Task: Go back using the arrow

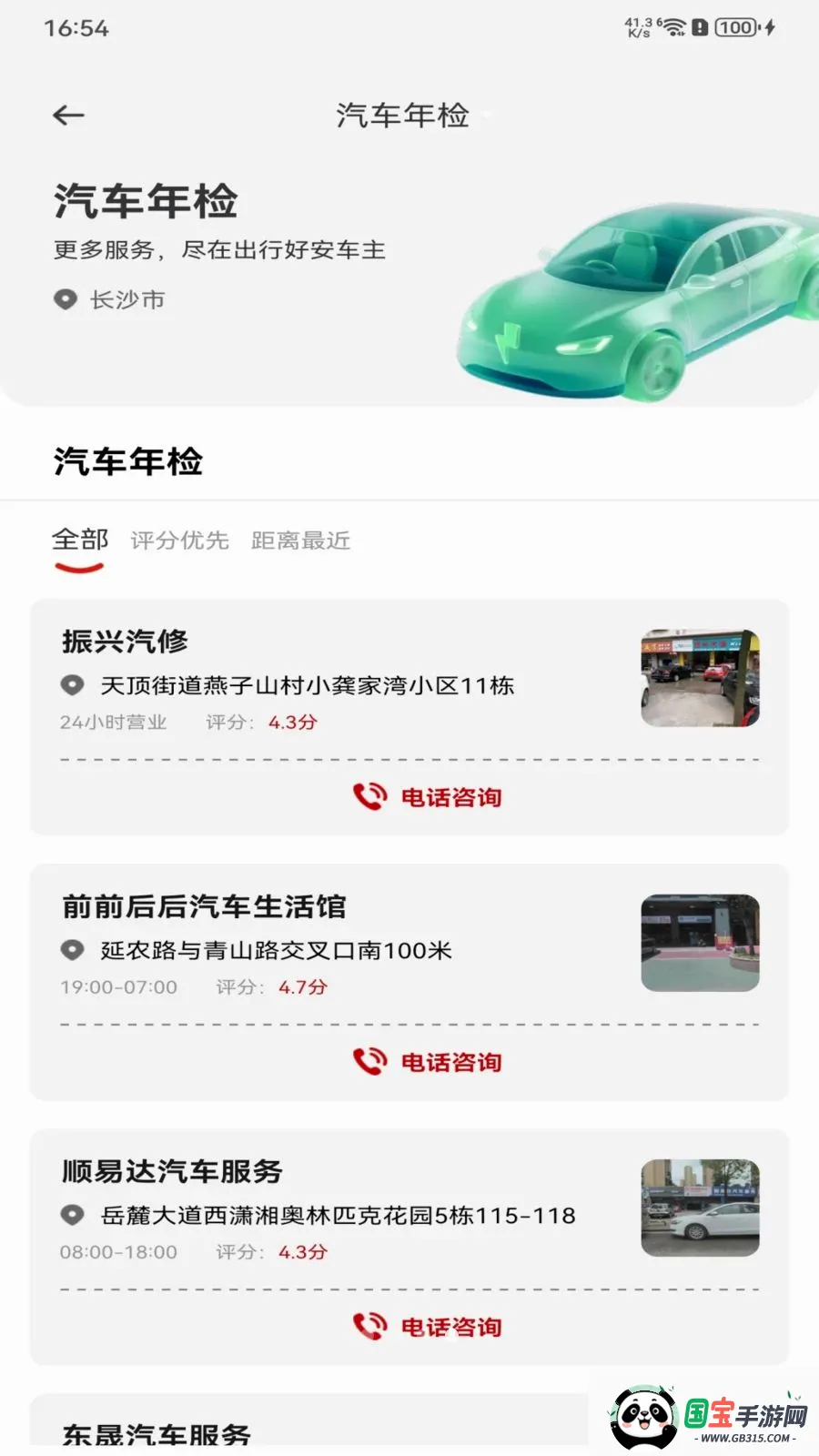Action: click(68, 116)
